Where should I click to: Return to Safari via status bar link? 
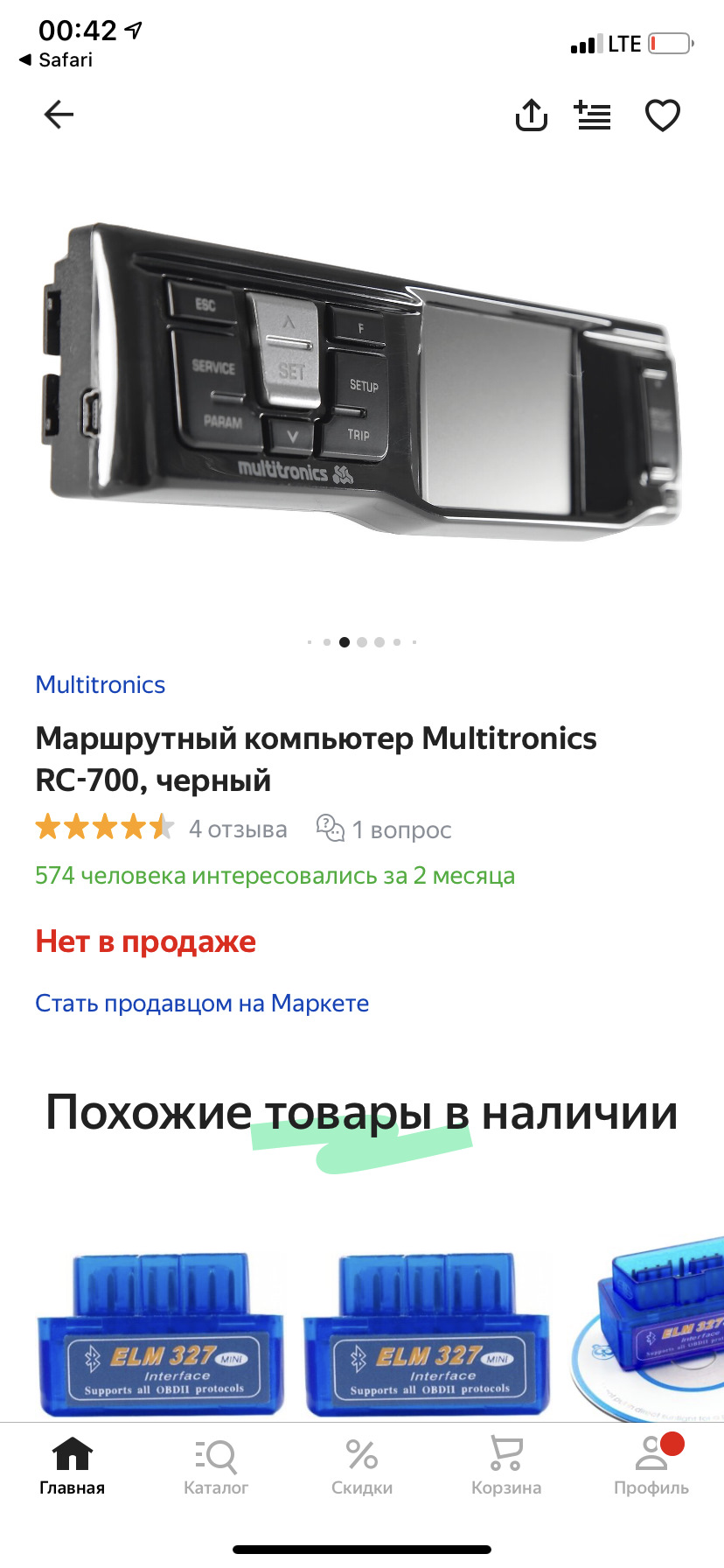56,59
